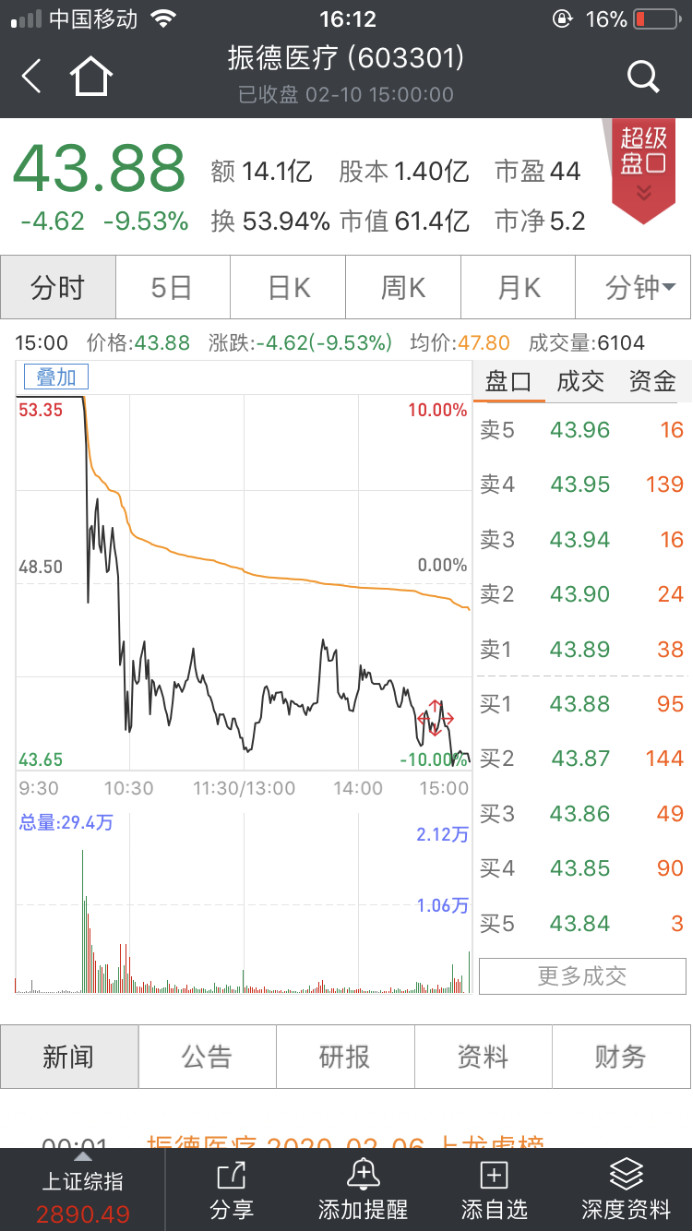The image size is (693, 1232).
Task: Show the 资金 panel
Action: [652, 381]
